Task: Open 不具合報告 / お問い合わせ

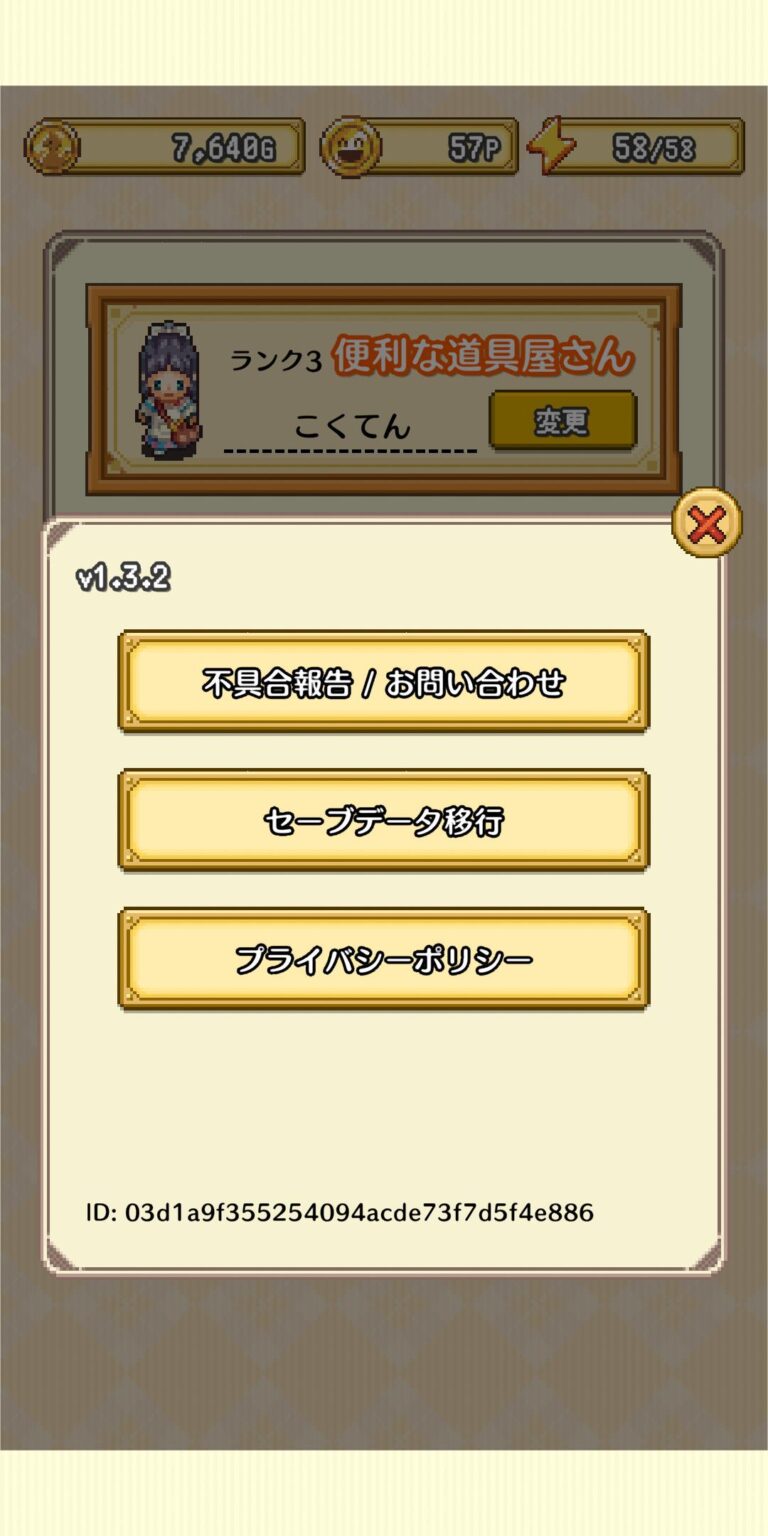Action: tap(383, 682)
